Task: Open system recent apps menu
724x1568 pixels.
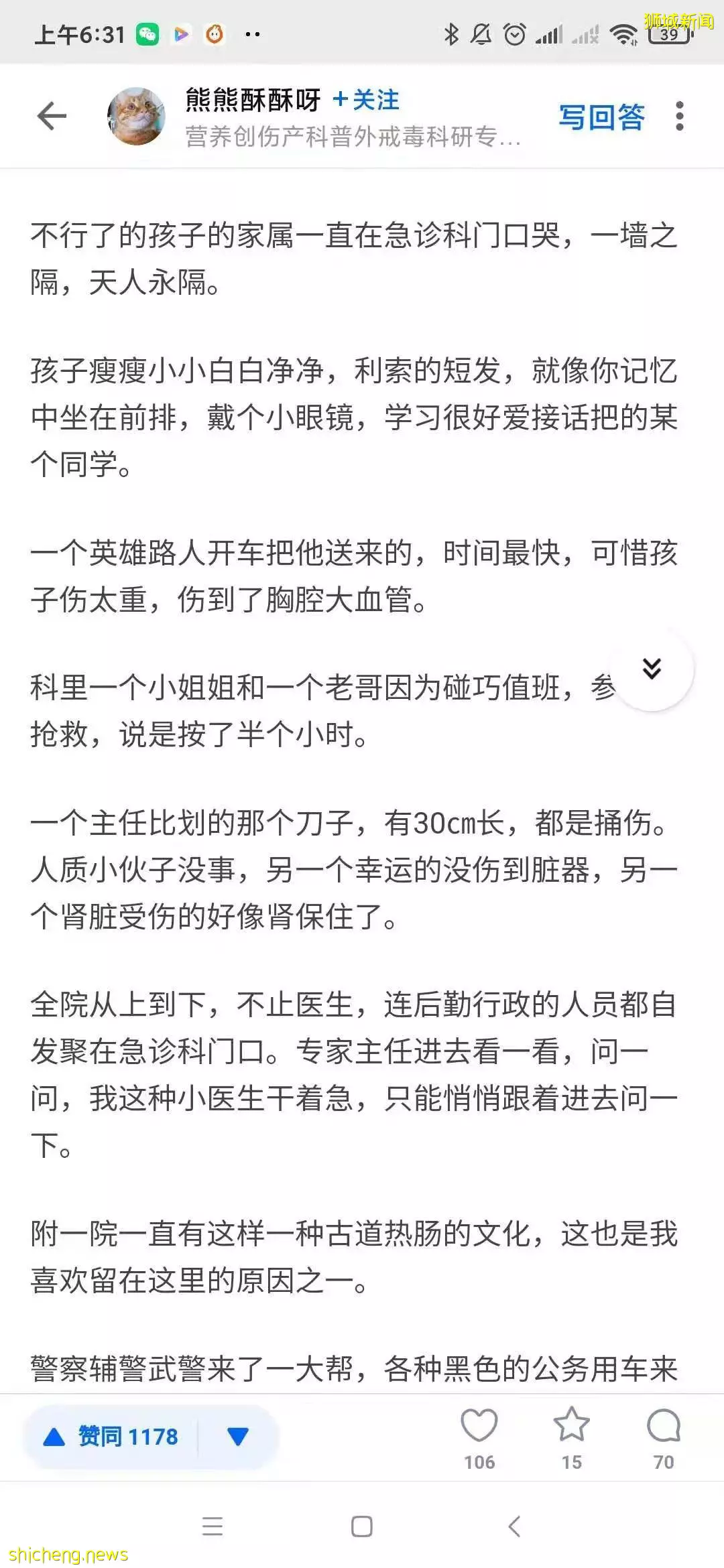Action: [213, 1526]
